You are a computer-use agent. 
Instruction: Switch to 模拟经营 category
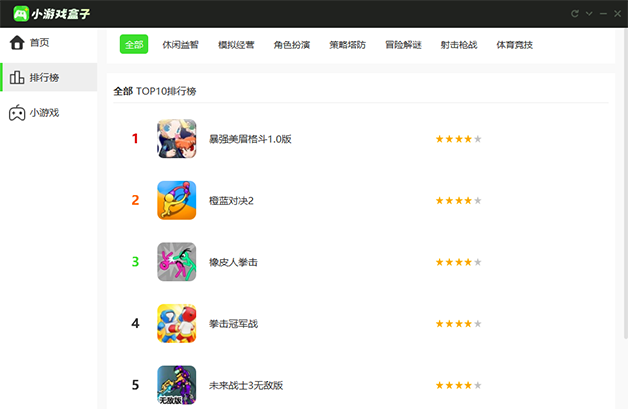(x=236, y=45)
